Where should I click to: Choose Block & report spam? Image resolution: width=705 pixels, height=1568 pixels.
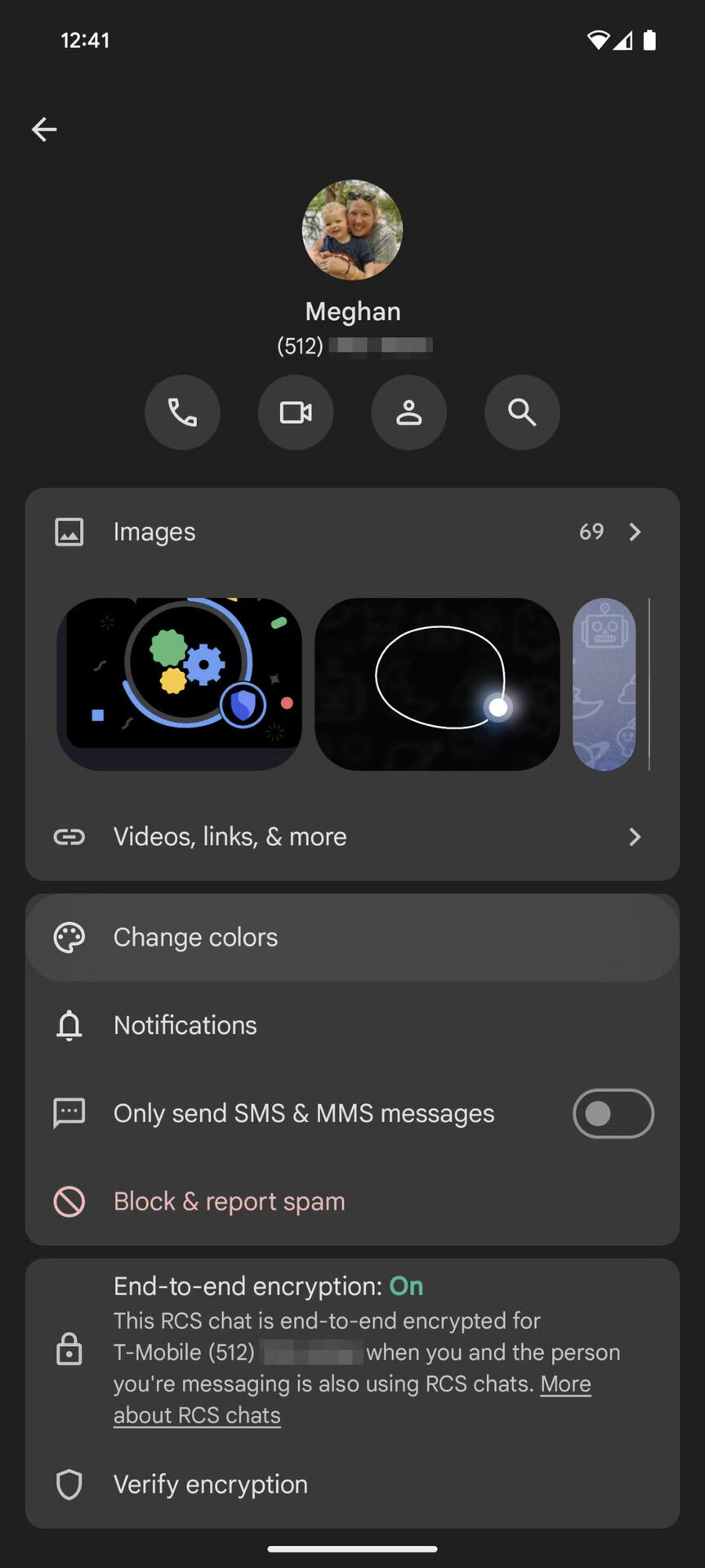tap(229, 1201)
